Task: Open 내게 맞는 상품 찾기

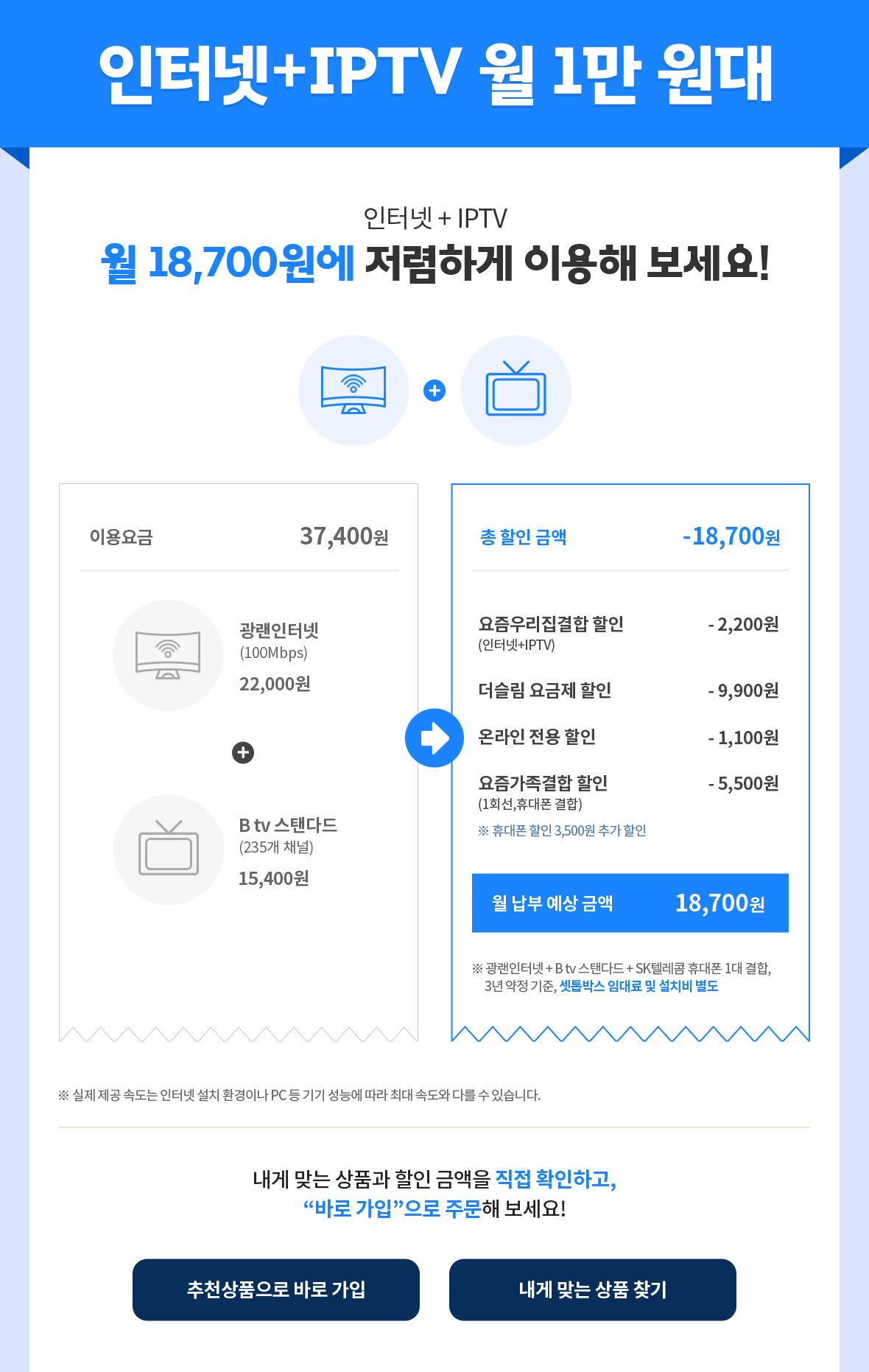Action: tap(592, 1289)
